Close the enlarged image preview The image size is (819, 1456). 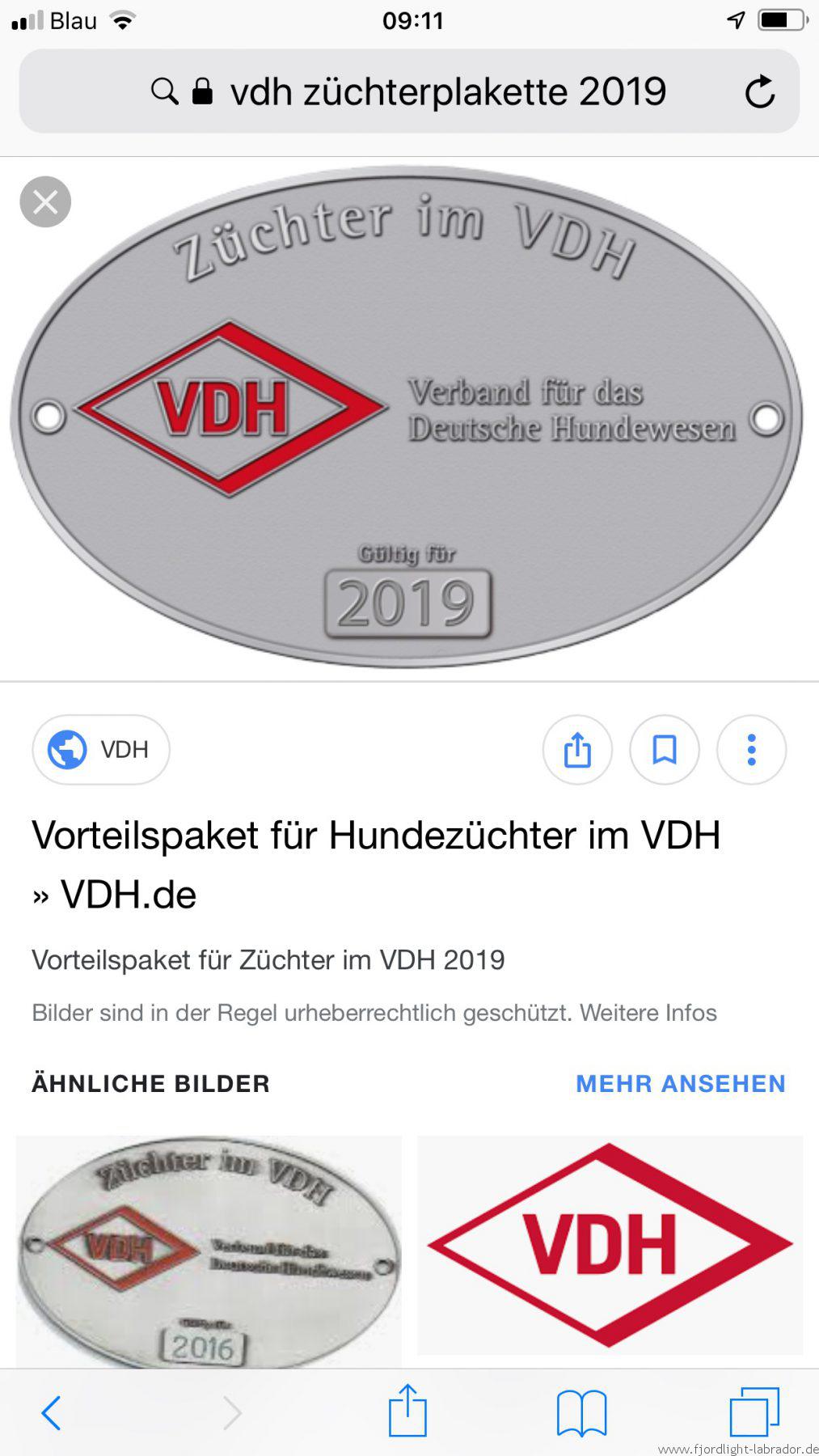[x=45, y=201]
